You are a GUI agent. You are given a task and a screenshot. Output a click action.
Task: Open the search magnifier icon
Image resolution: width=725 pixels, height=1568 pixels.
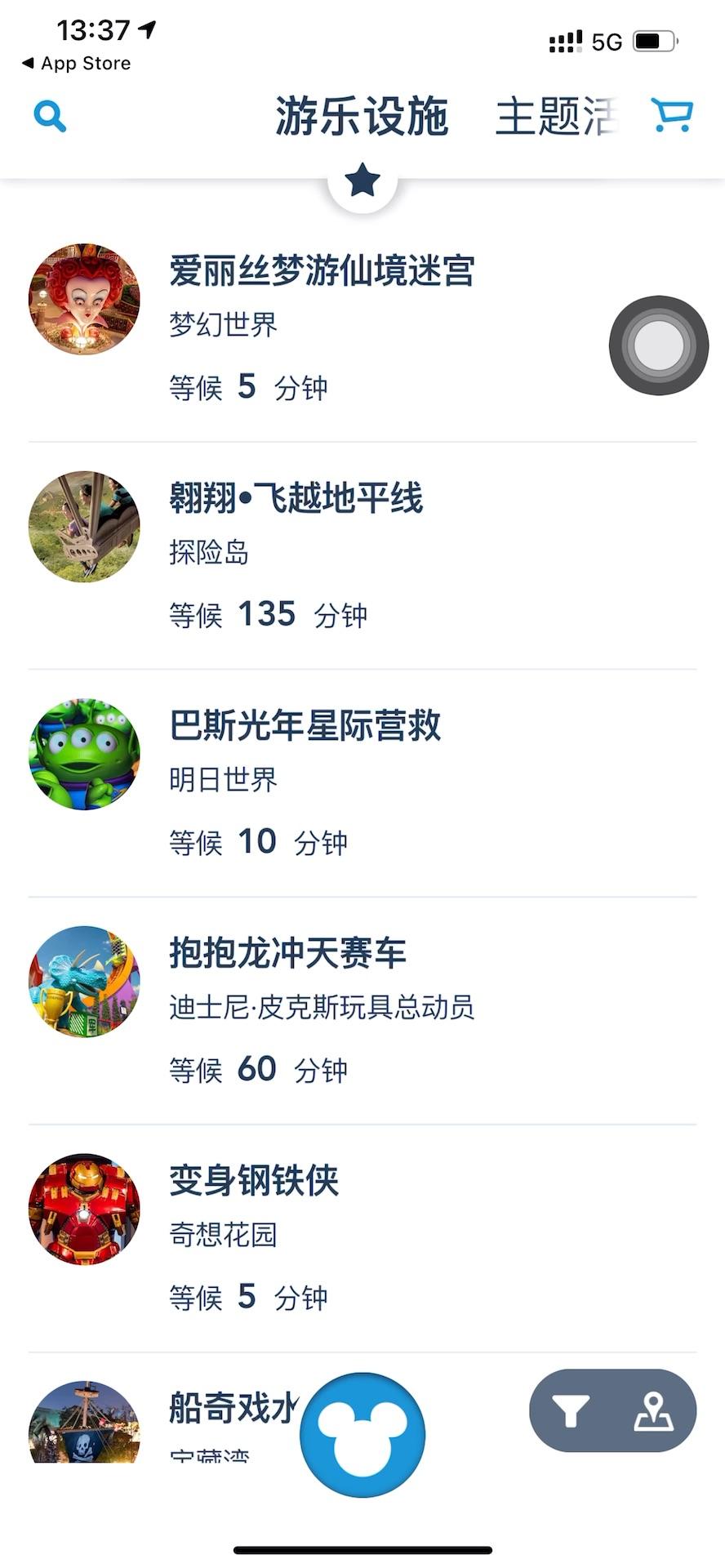50,117
